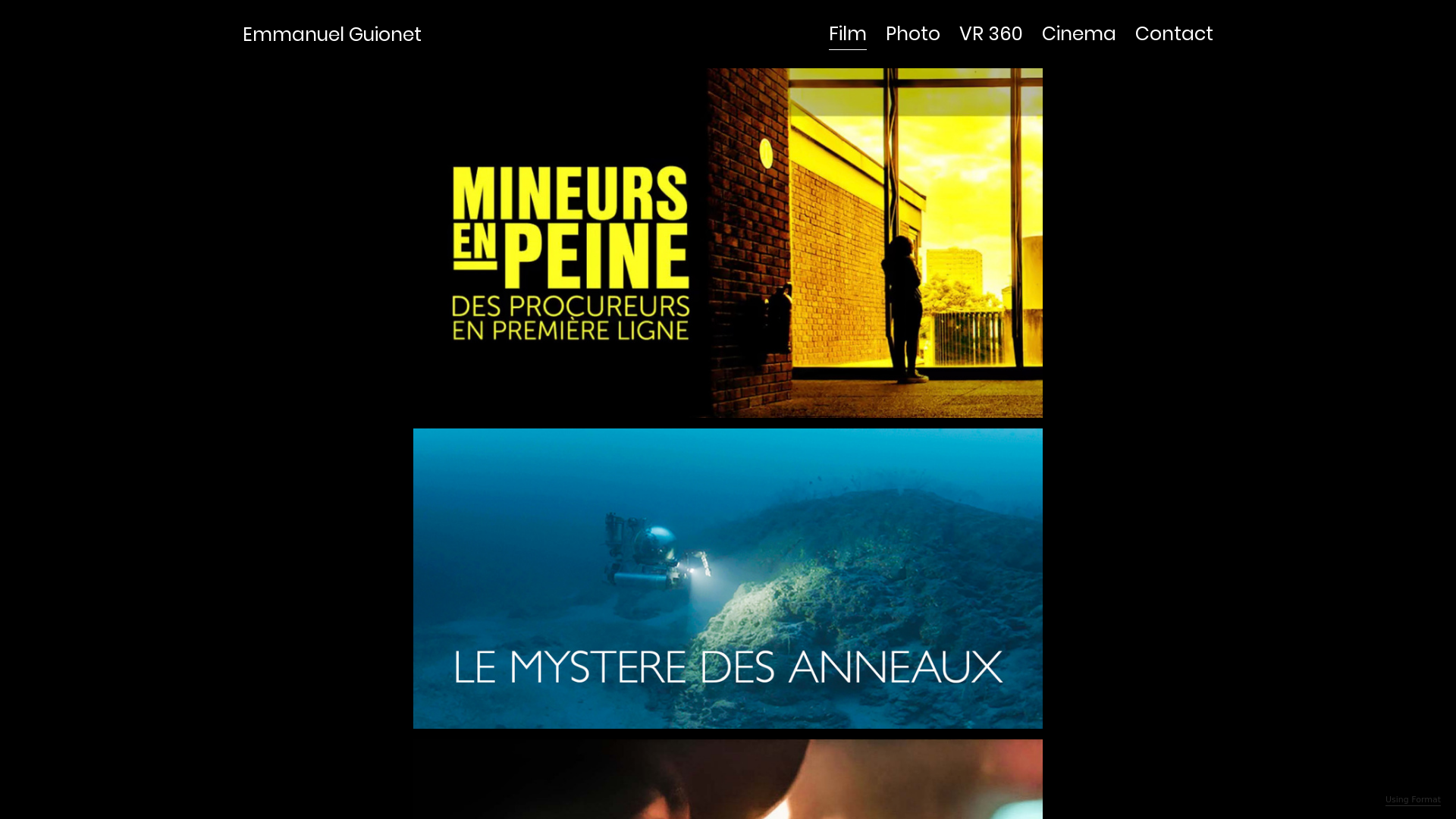
Task: Switch to the Photo section
Action: click(912, 34)
